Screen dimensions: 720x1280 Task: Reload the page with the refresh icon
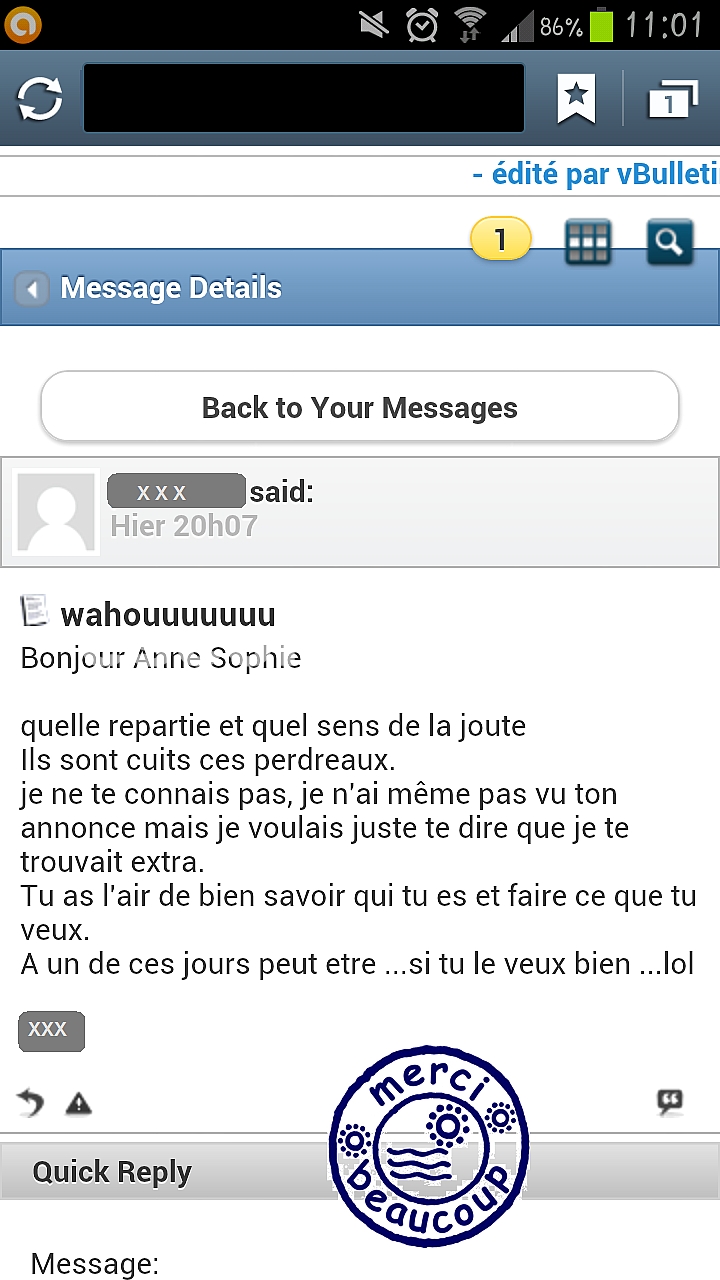point(40,99)
